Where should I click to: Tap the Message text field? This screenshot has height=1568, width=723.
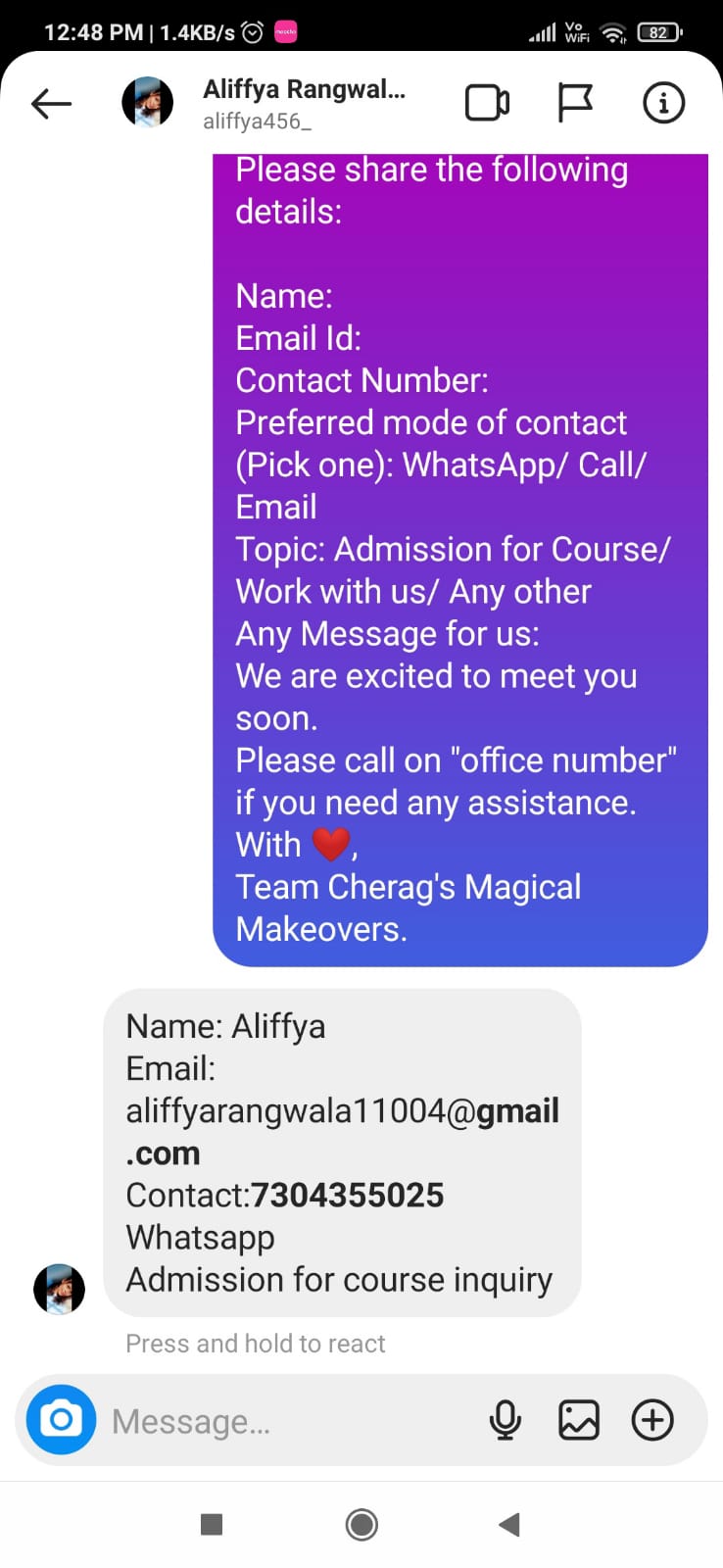pos(284,1421)
